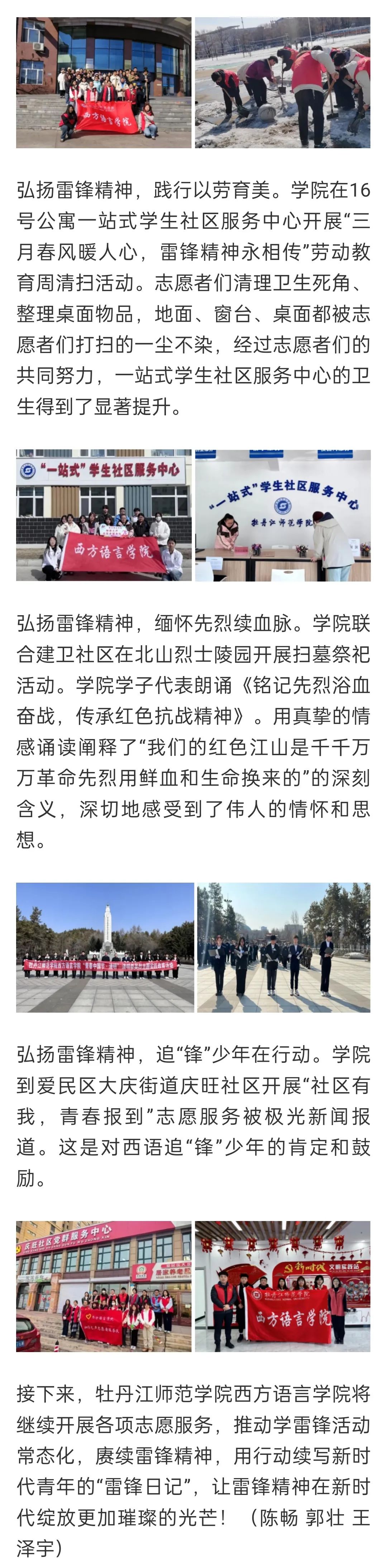View the photo of volunteers shoveling snow

click(283, 82)
